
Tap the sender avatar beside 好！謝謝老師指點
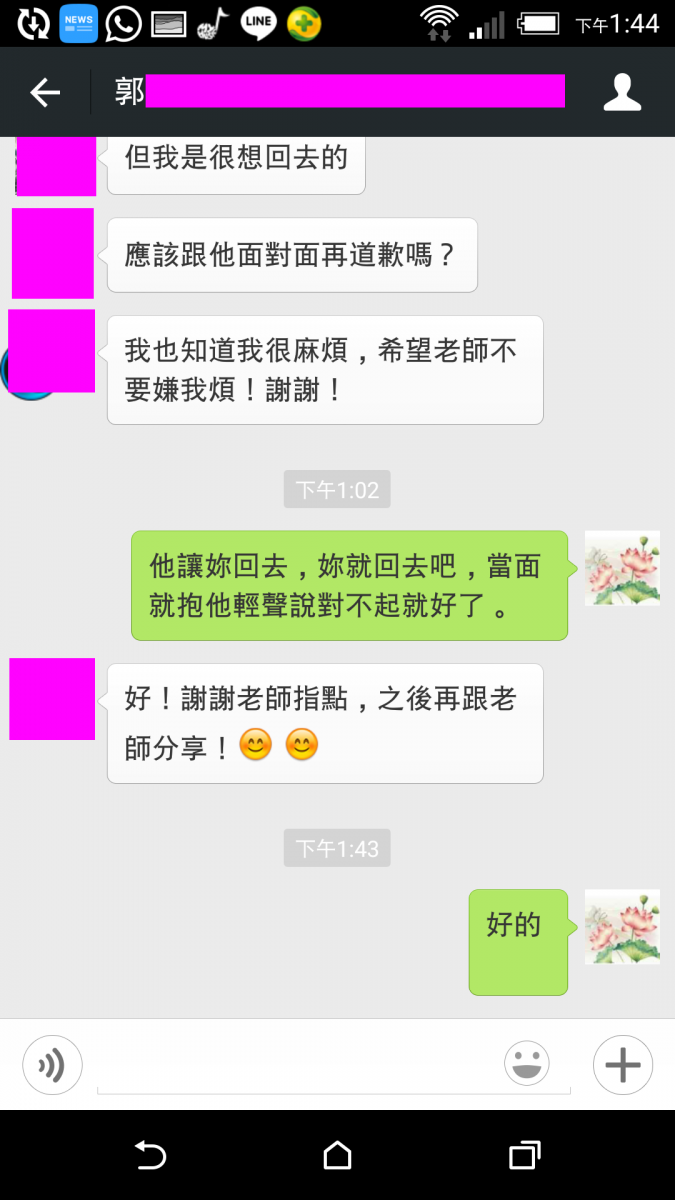coord(52,699)
